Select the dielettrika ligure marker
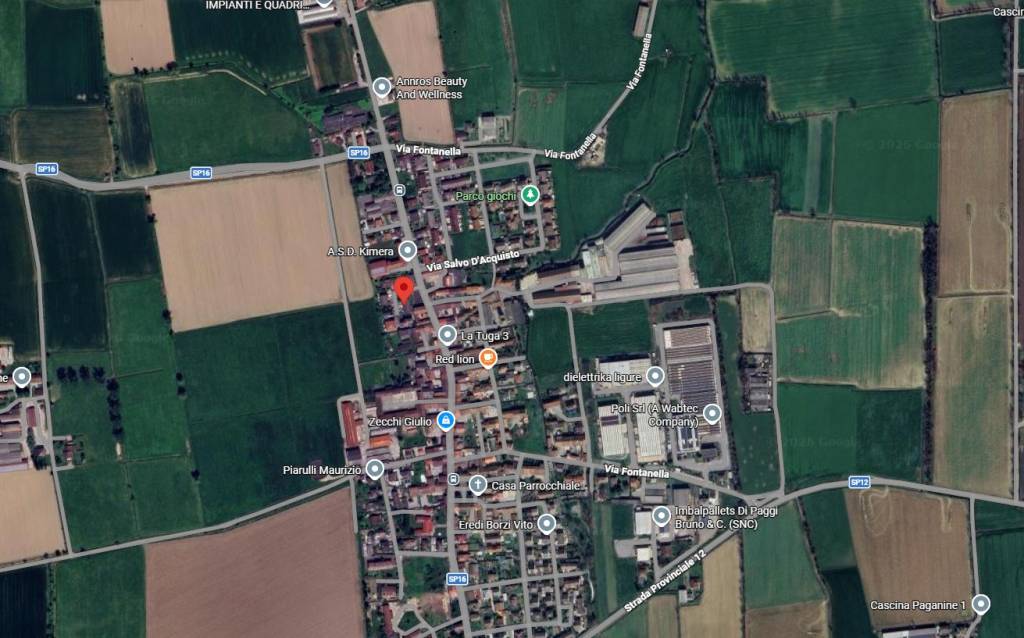 point(655,377)
